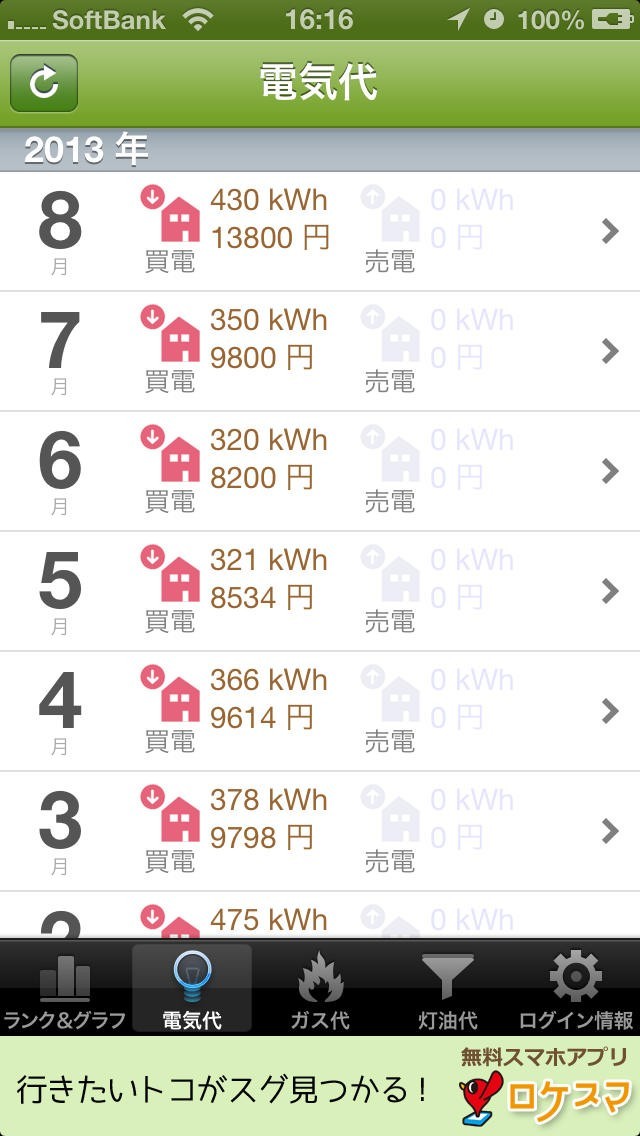
Task: Open the 475 kWh entry
Action: [320, 918]
